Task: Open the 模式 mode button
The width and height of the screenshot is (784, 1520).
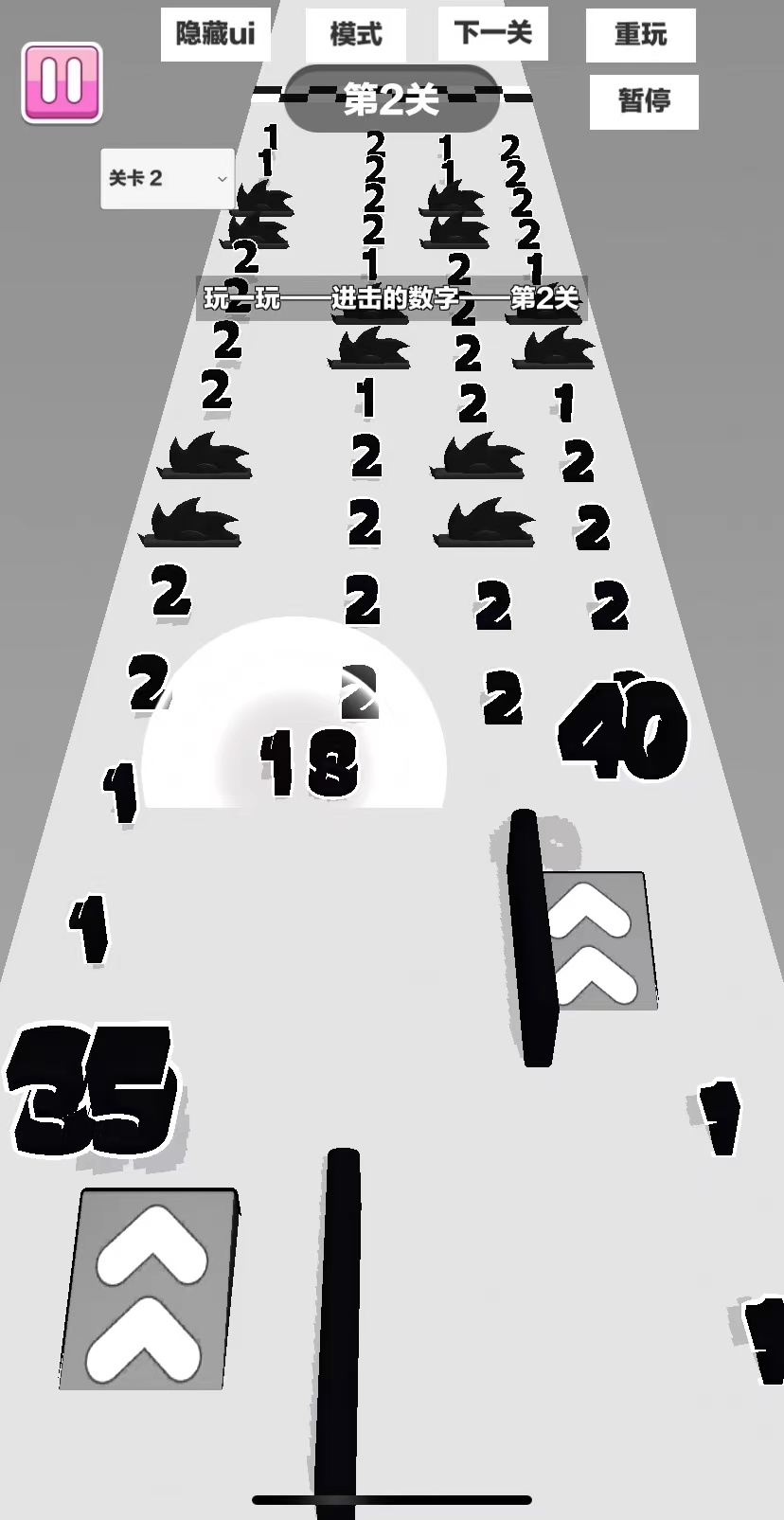Action: click(356, 35)
